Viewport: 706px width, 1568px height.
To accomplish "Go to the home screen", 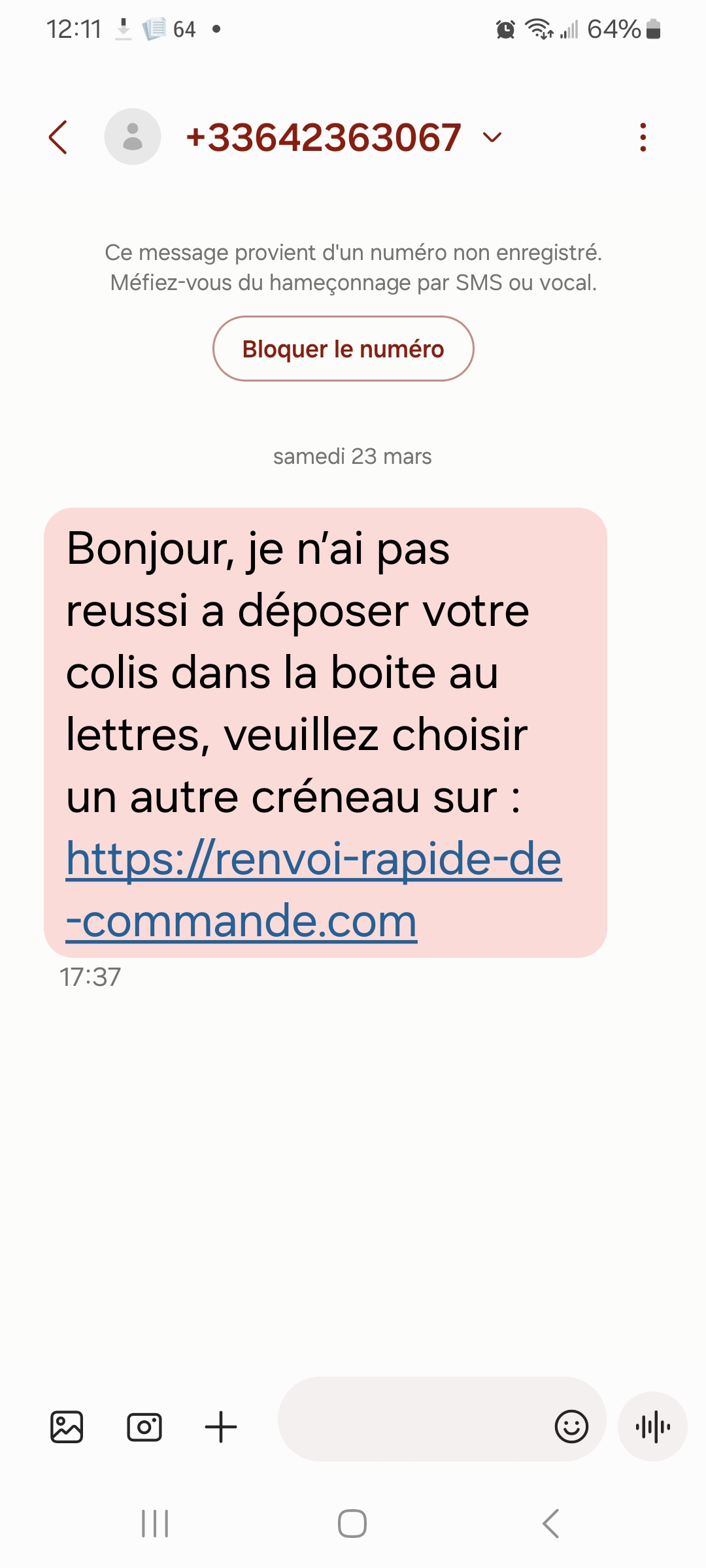I will [x=352, y=1524].
